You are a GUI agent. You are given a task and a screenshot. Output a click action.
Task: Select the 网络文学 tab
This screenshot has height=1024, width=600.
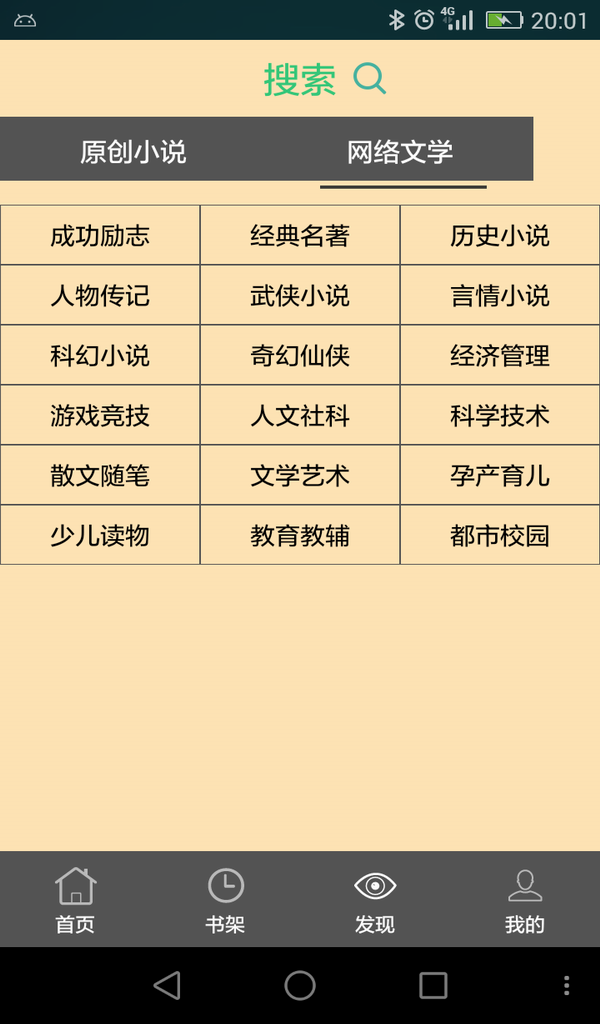(400, 151)
